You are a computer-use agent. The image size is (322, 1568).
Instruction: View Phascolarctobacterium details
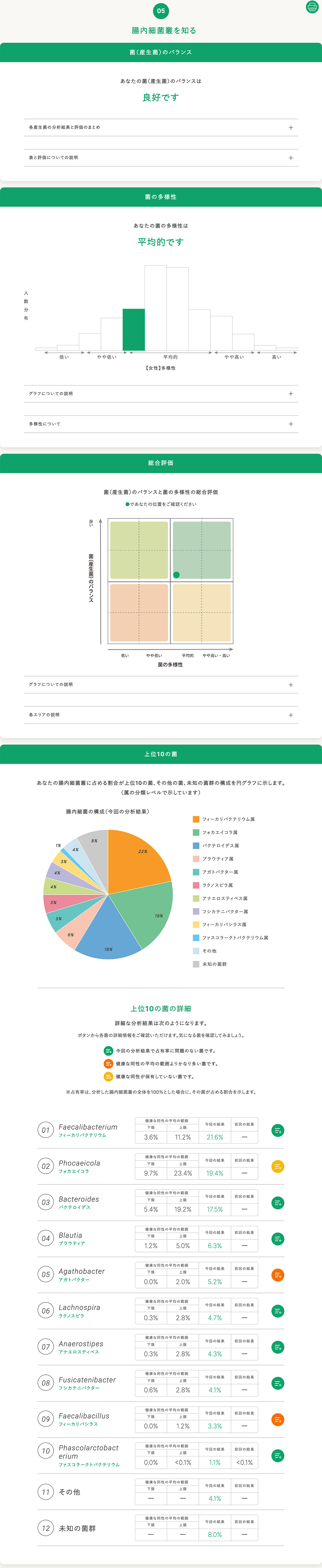point(277,1455)
